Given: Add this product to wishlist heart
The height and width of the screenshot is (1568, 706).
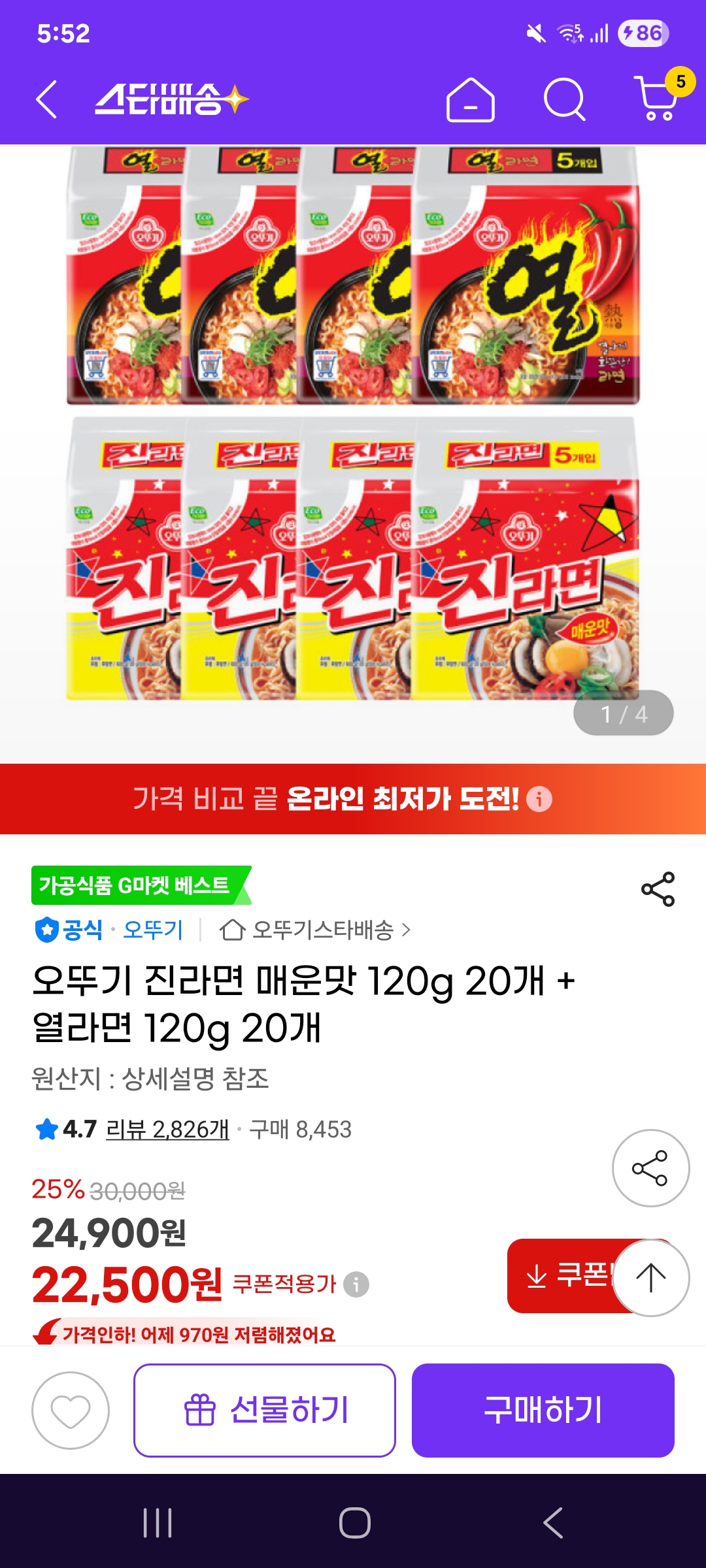Looking at the screenshot, I should pyautogui.click(x=71, y=1411).
